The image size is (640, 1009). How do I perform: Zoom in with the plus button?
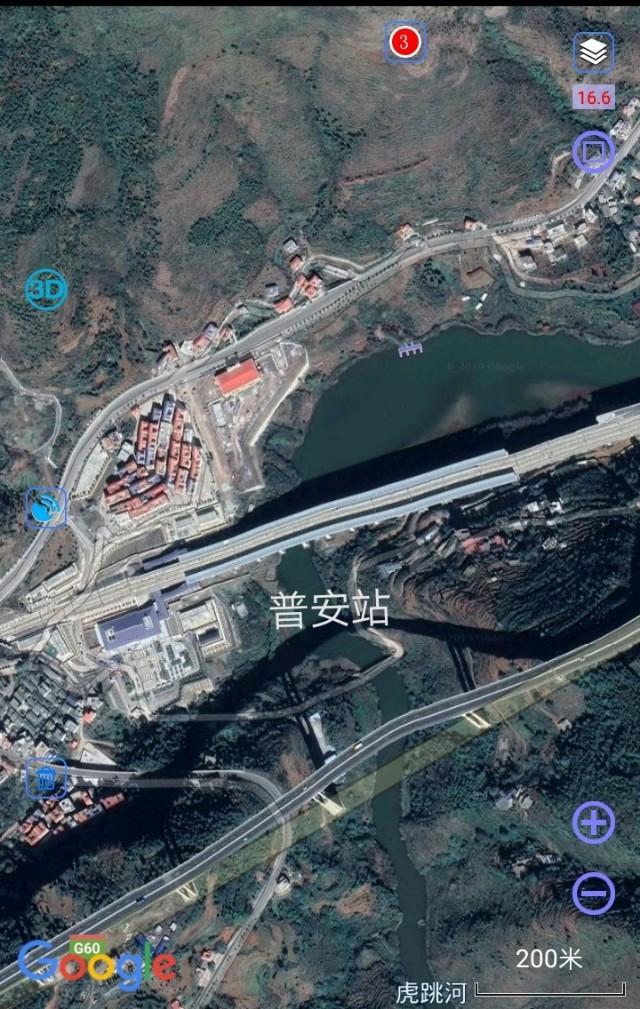click(x=593, y=823)
